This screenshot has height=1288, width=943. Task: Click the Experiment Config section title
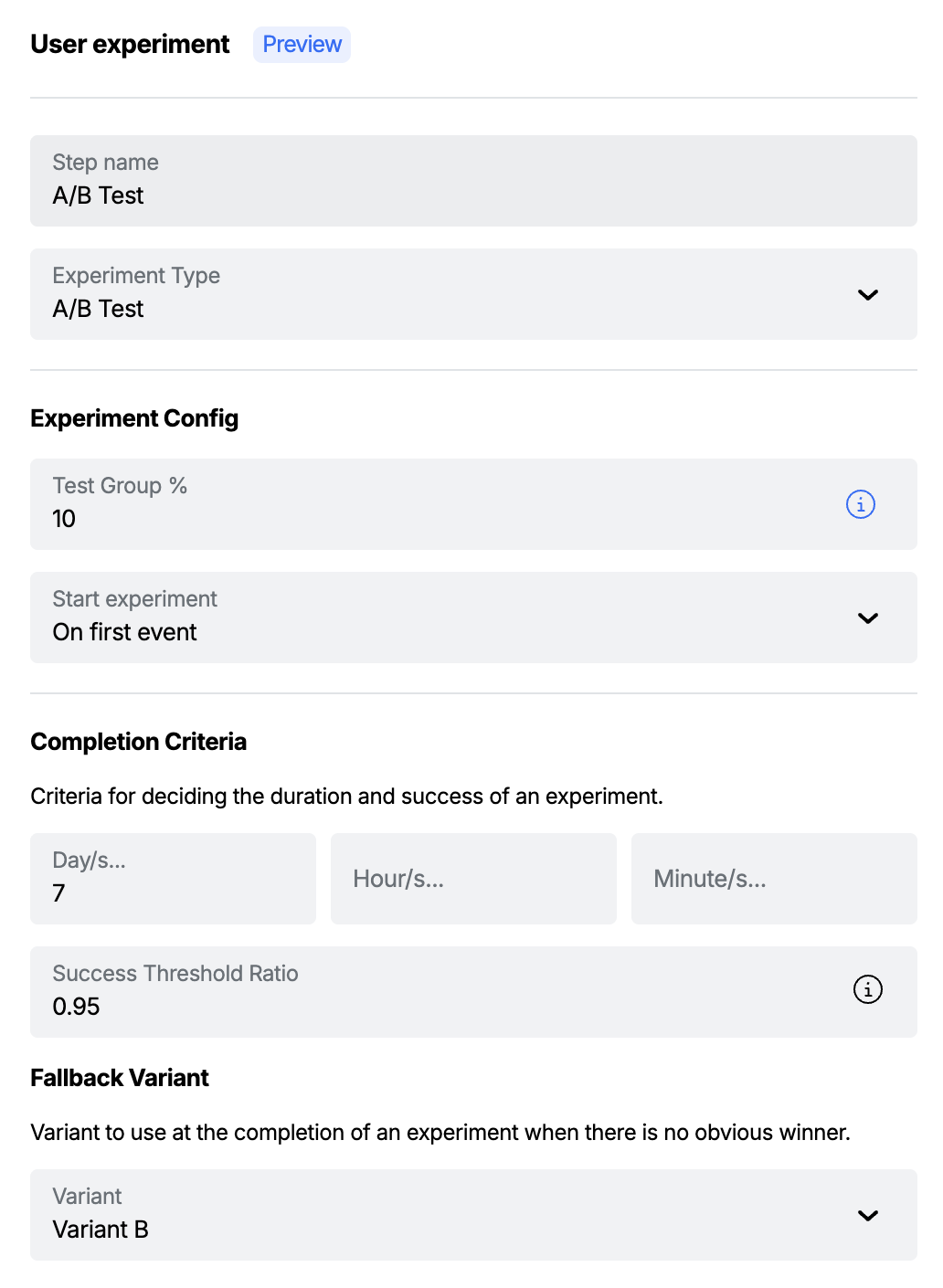[134, 418]
